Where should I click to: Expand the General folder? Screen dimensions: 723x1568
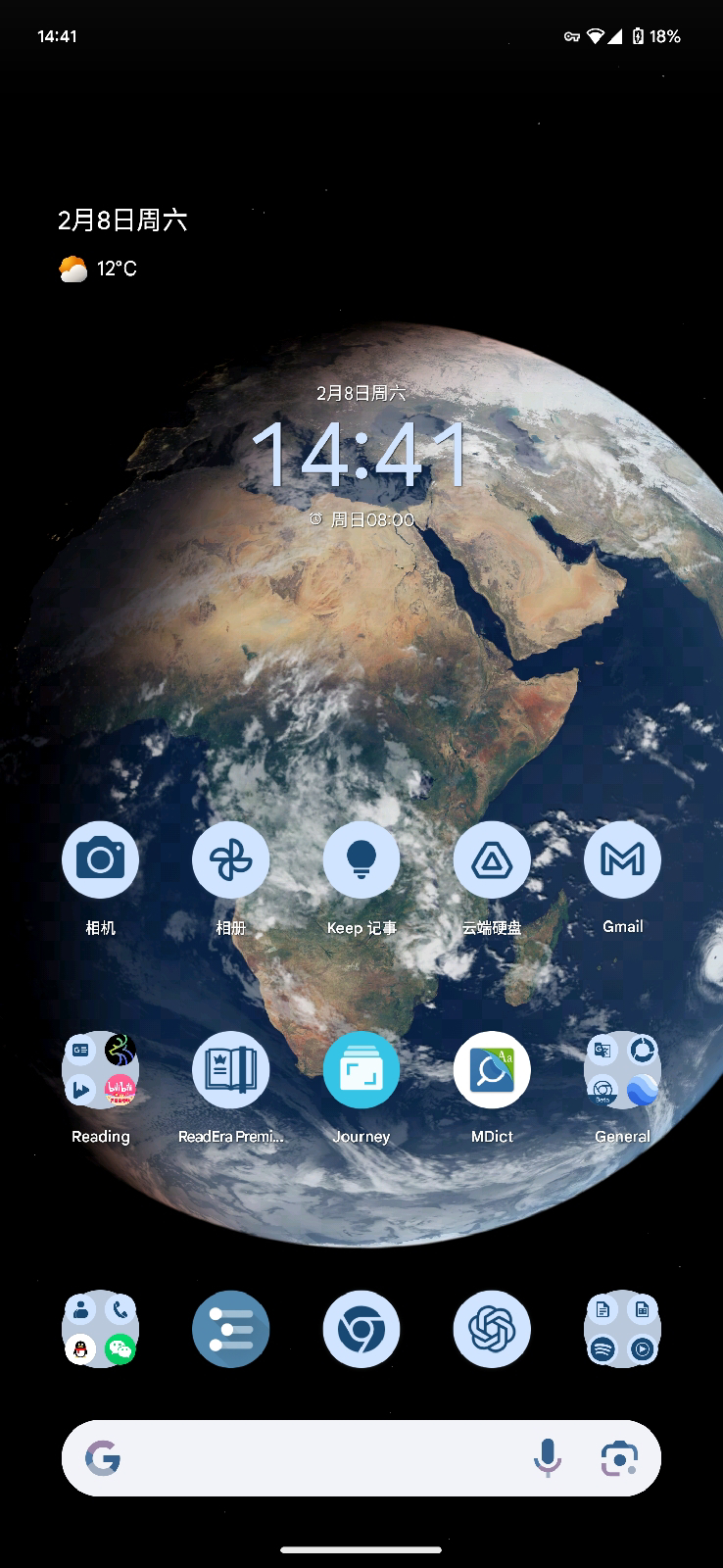[622, 1069]
